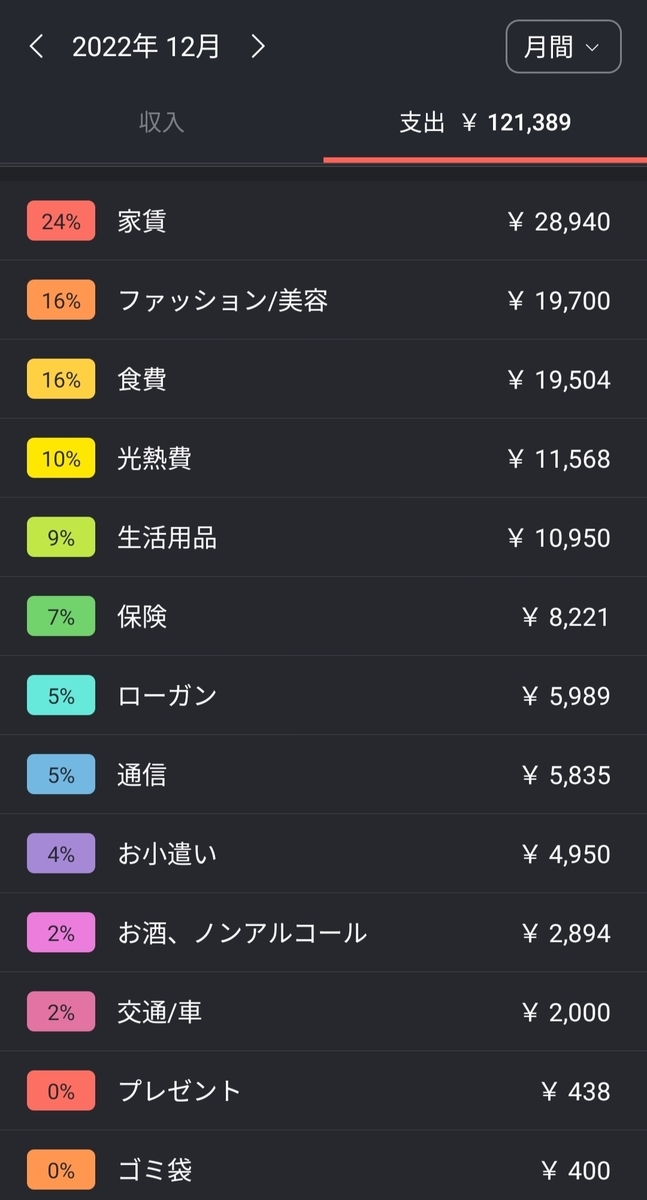Open the 光熱費 row
This screenshot has height=1200, width=647.
[323, 458]
